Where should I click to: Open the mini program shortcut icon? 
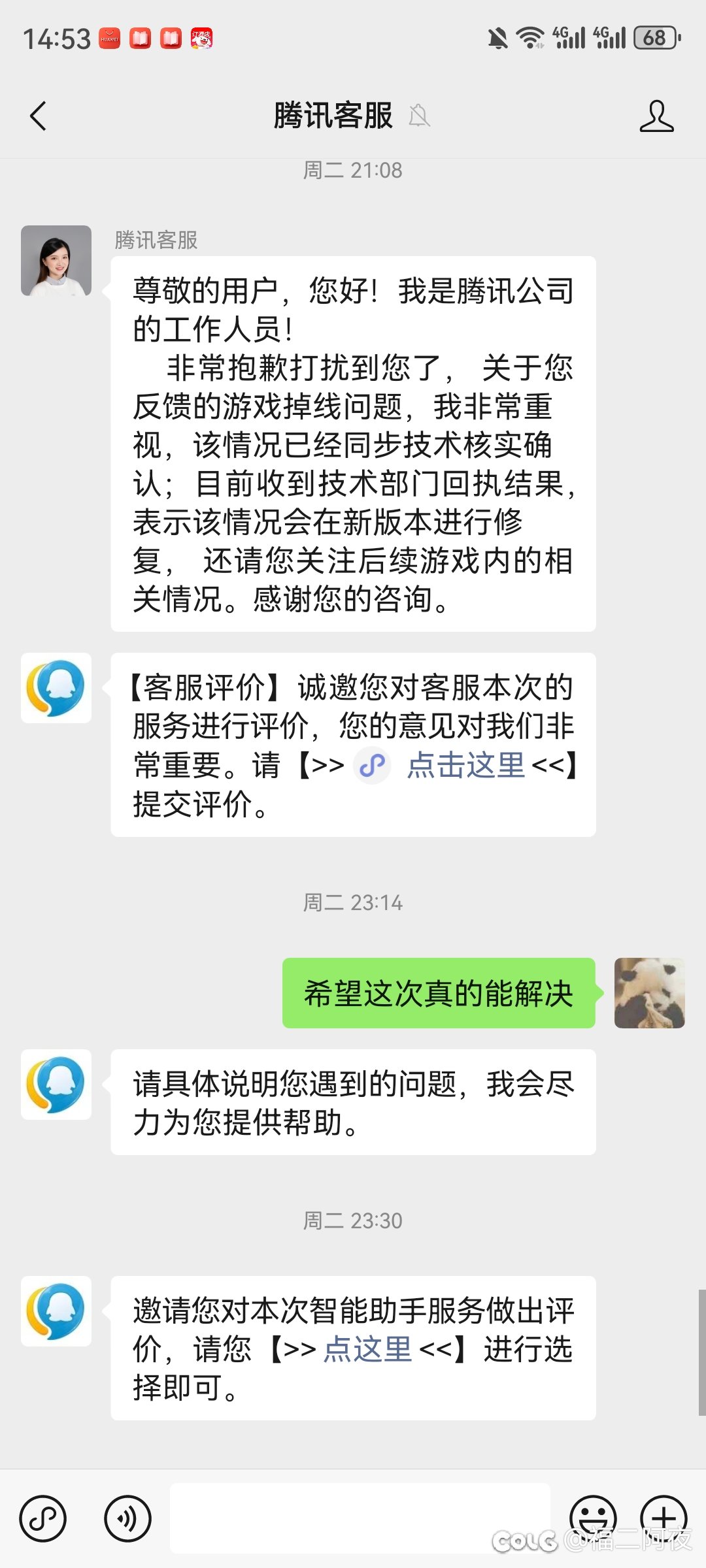click(x=43, y=1518)
